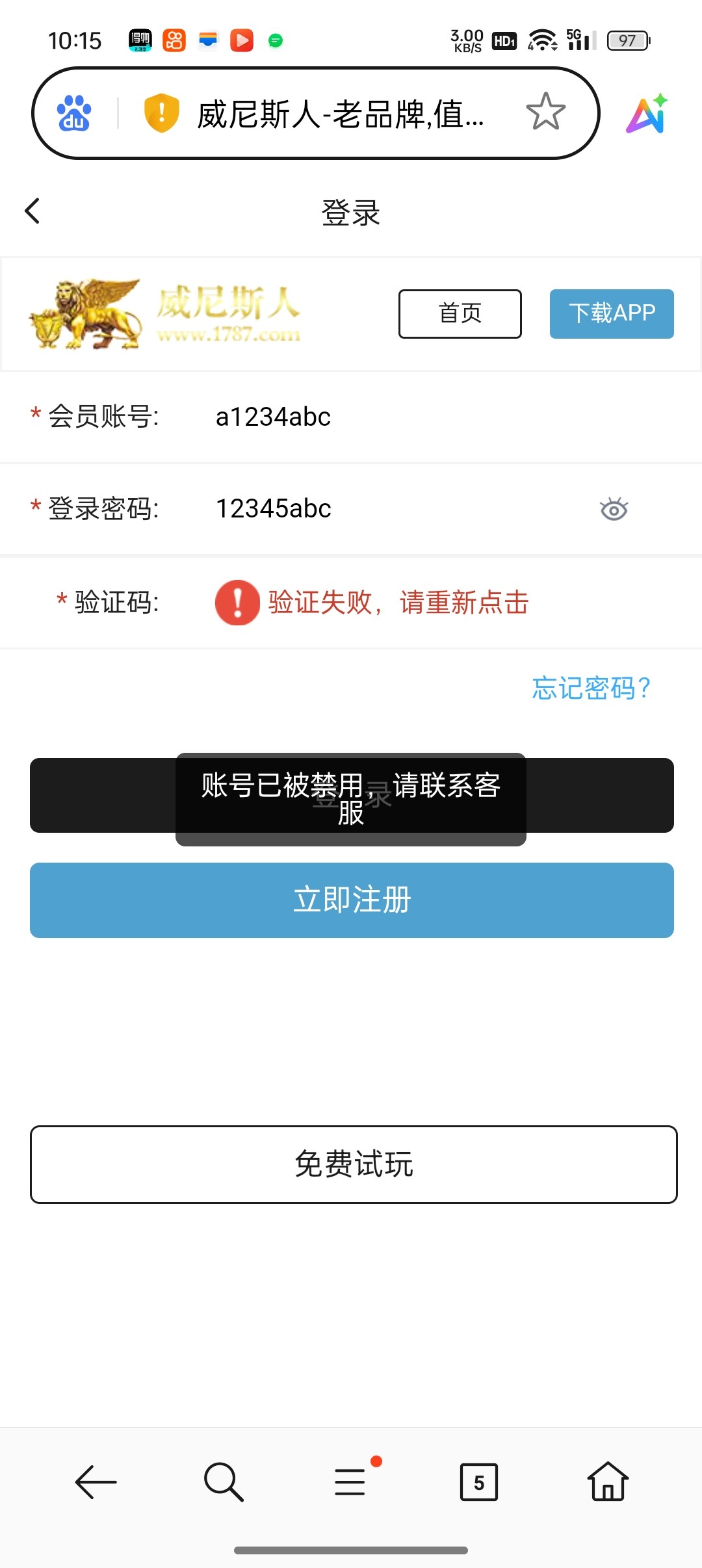Open the browser search icon
This screenshot has width=702, height=1568.
coord(223,1482)
